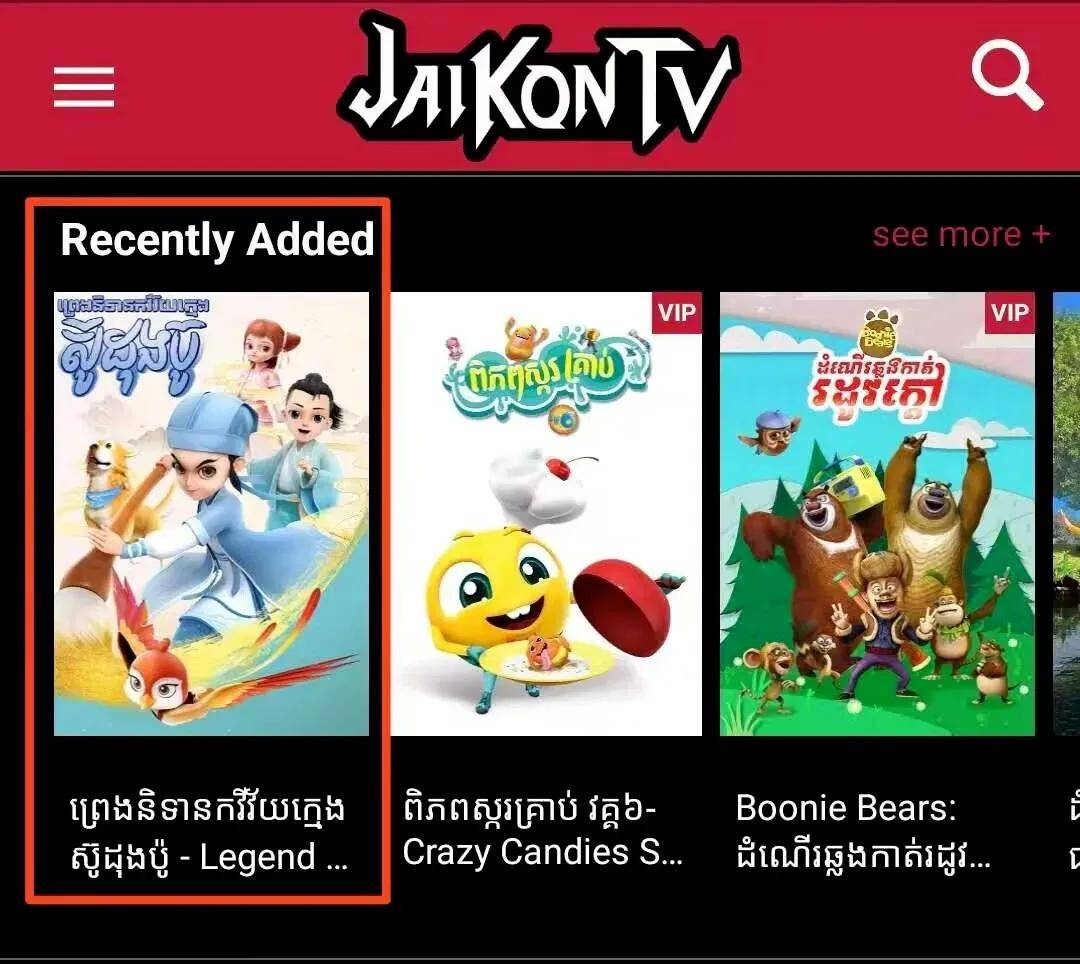
Task: Tap the 'see more +' link
Action: click(x=960, y=235)
